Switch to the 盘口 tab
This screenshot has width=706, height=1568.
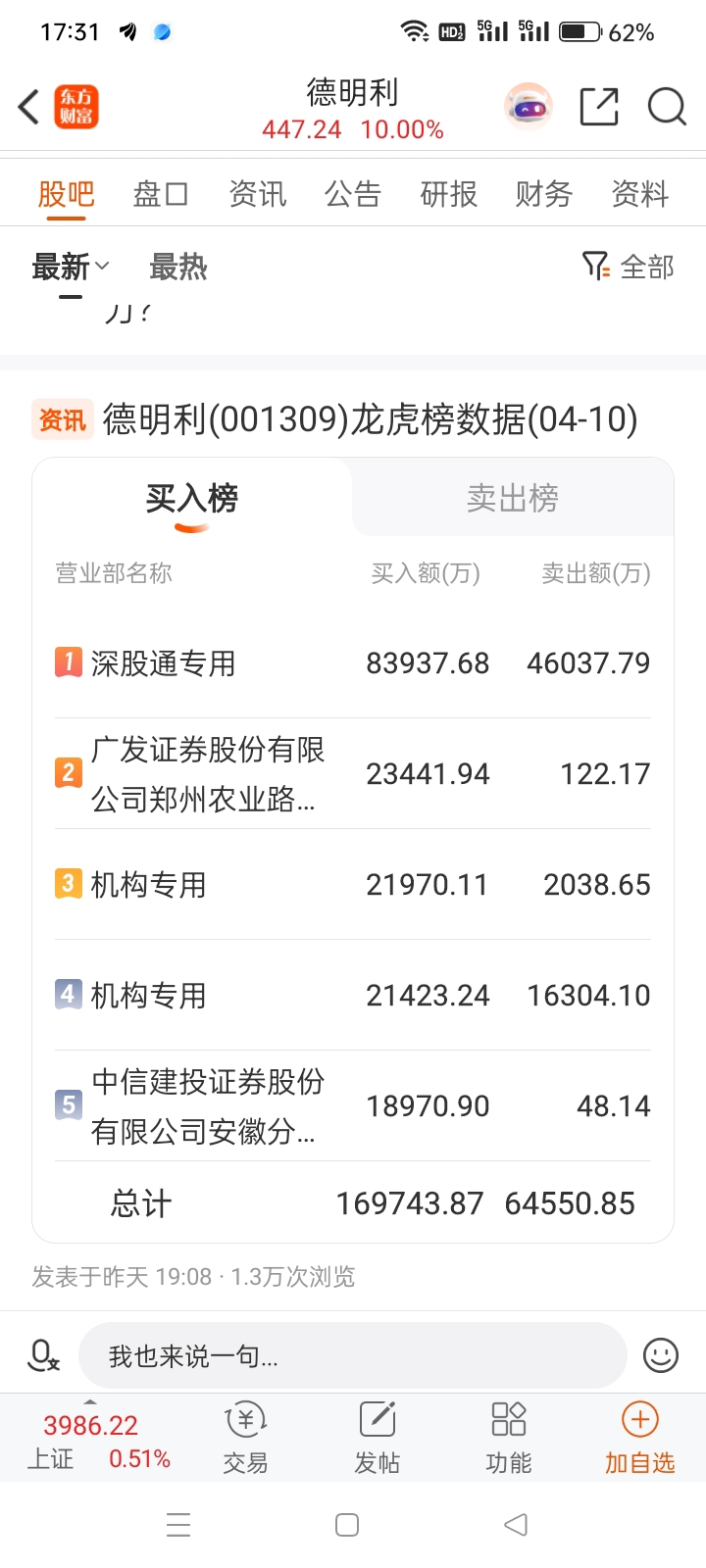pyautogui.click(x=161, y=194)
